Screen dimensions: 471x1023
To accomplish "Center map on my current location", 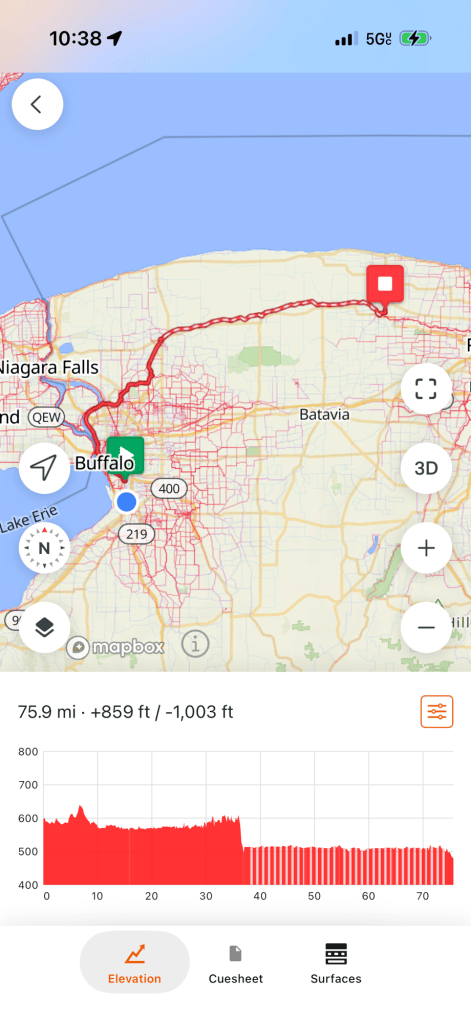I will point(44,468).
